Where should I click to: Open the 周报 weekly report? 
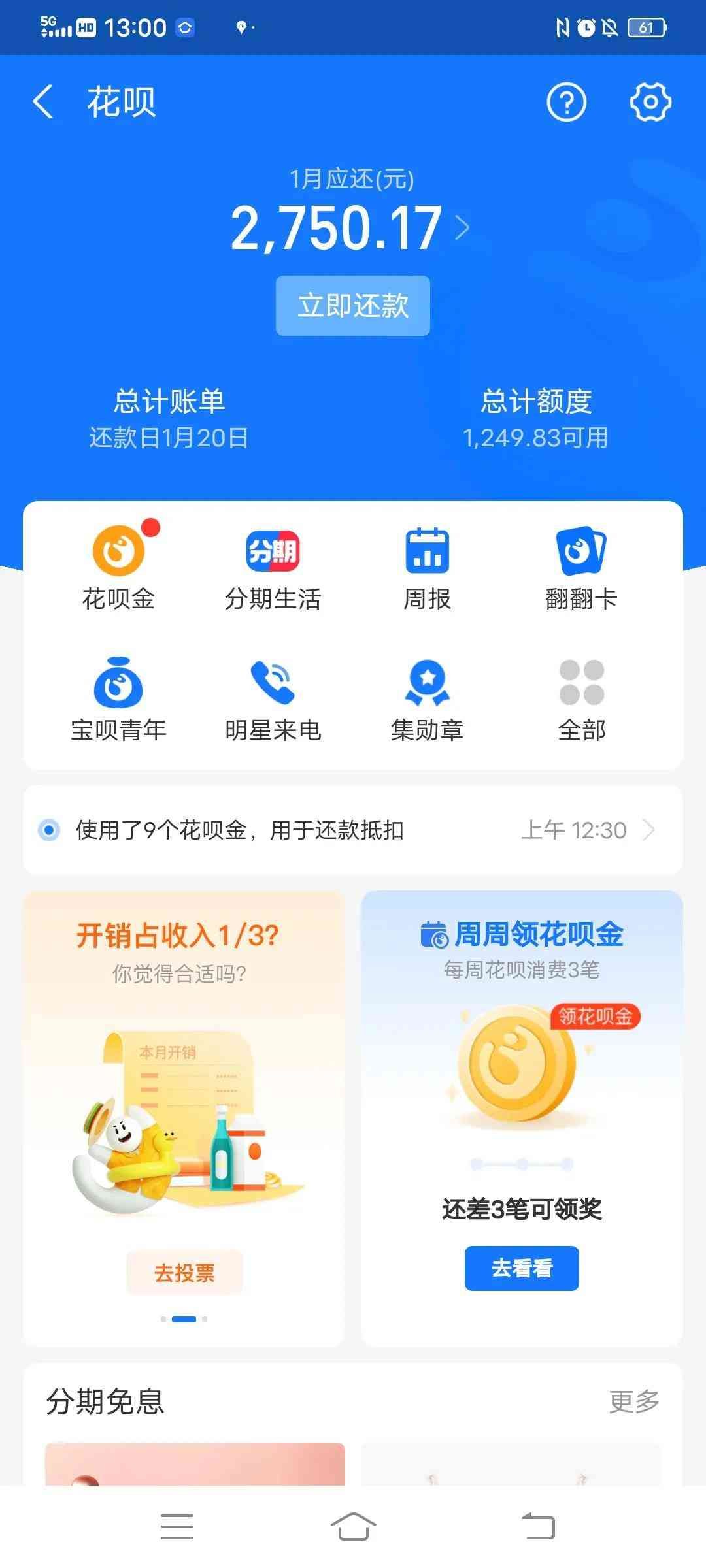(x=427, y=568)
